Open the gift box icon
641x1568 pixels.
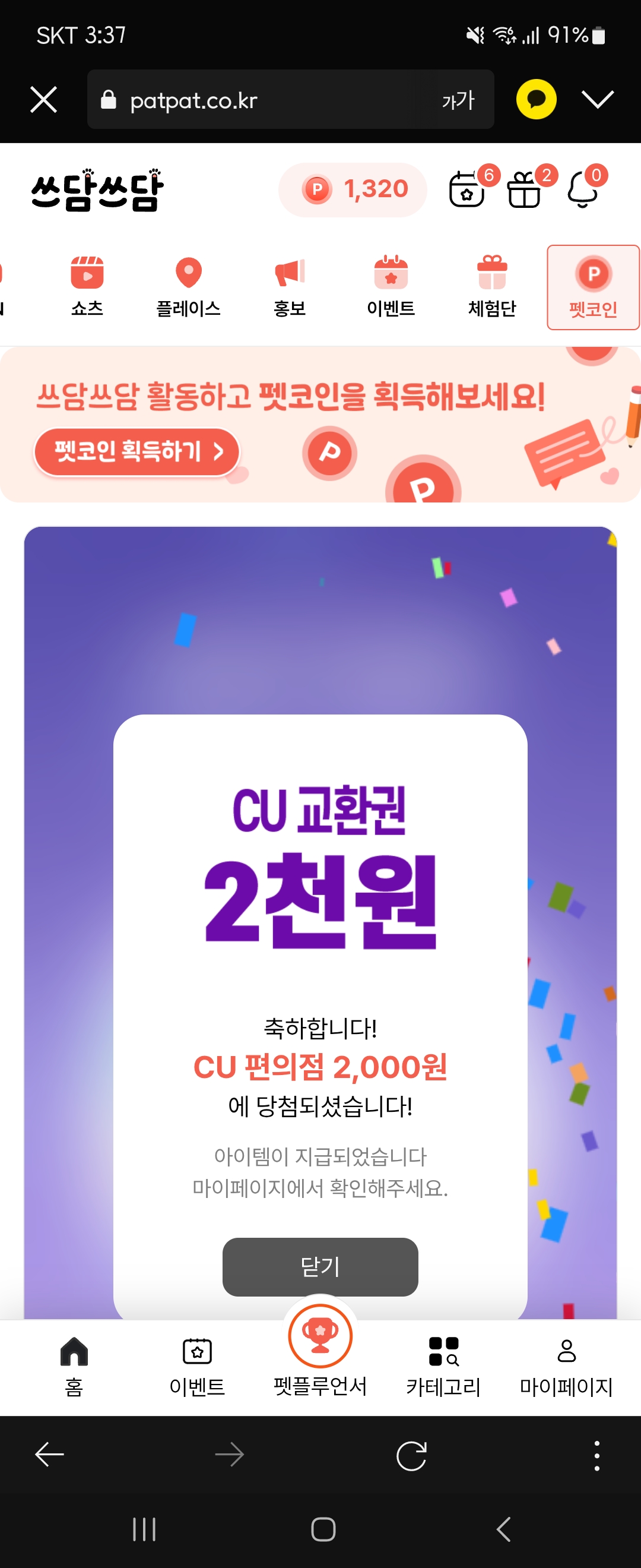pyautogui.click(x=524, y=189)
